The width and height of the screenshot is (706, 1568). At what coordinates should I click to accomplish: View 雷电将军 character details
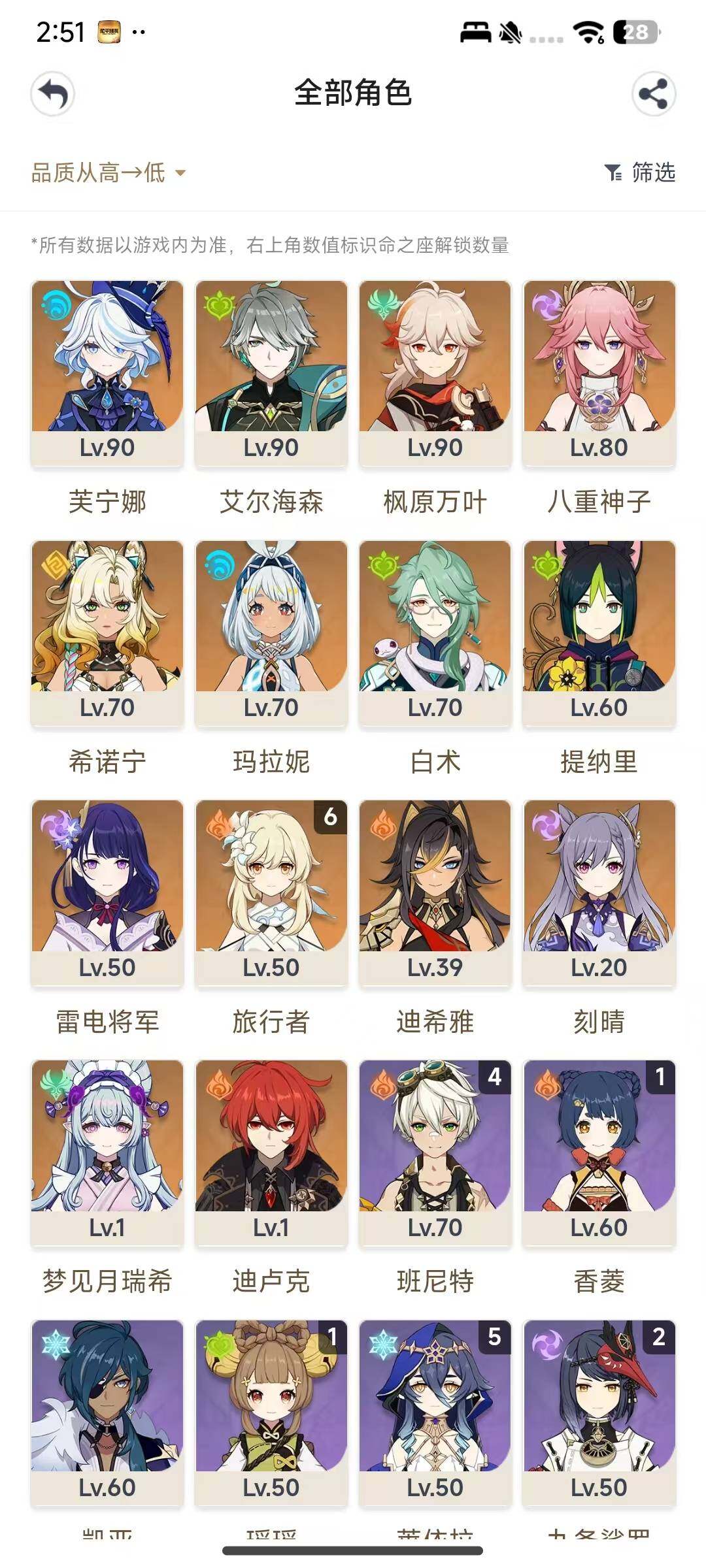point(107,892)
